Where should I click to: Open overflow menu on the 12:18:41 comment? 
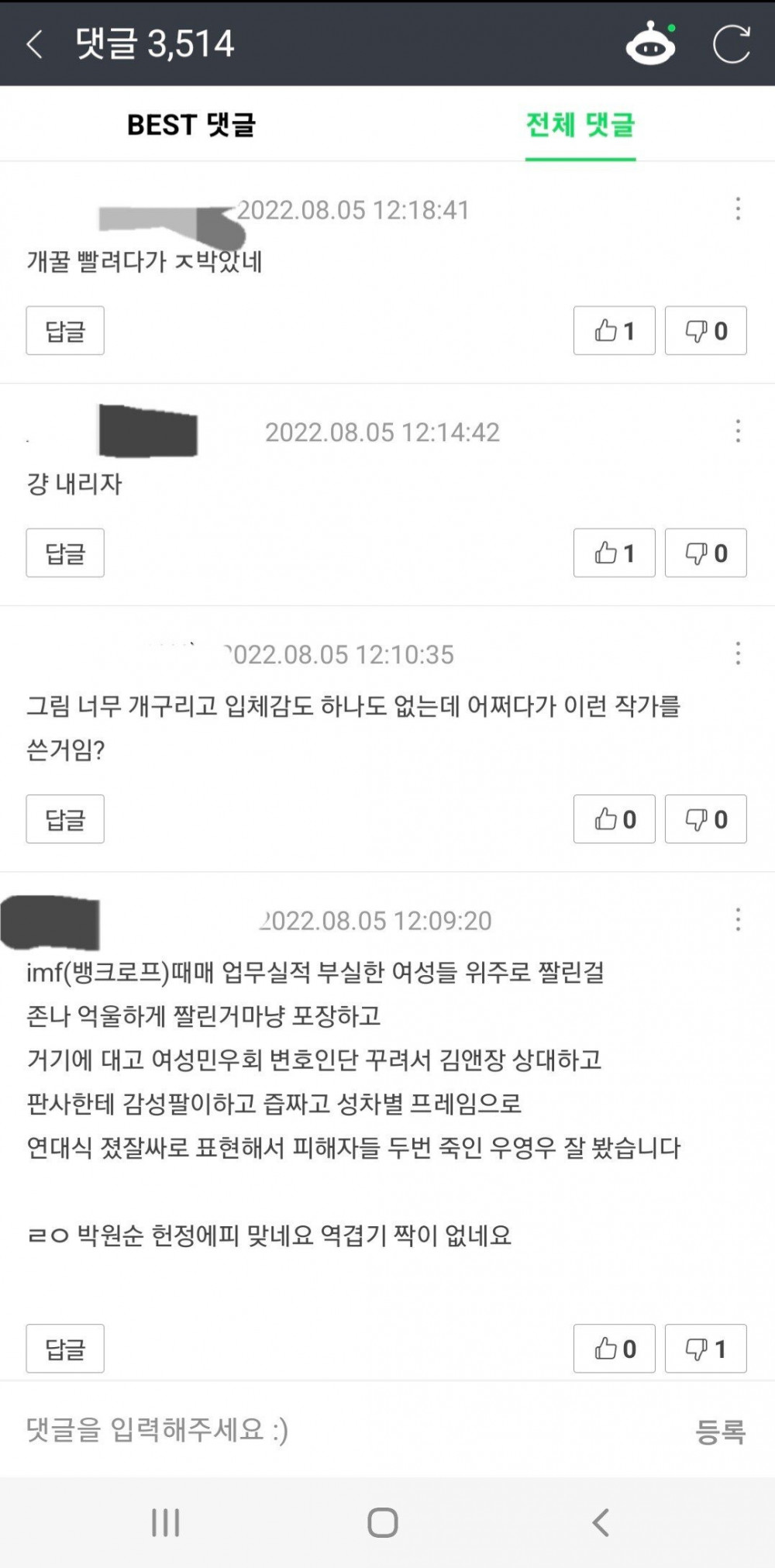pos(738,208)
